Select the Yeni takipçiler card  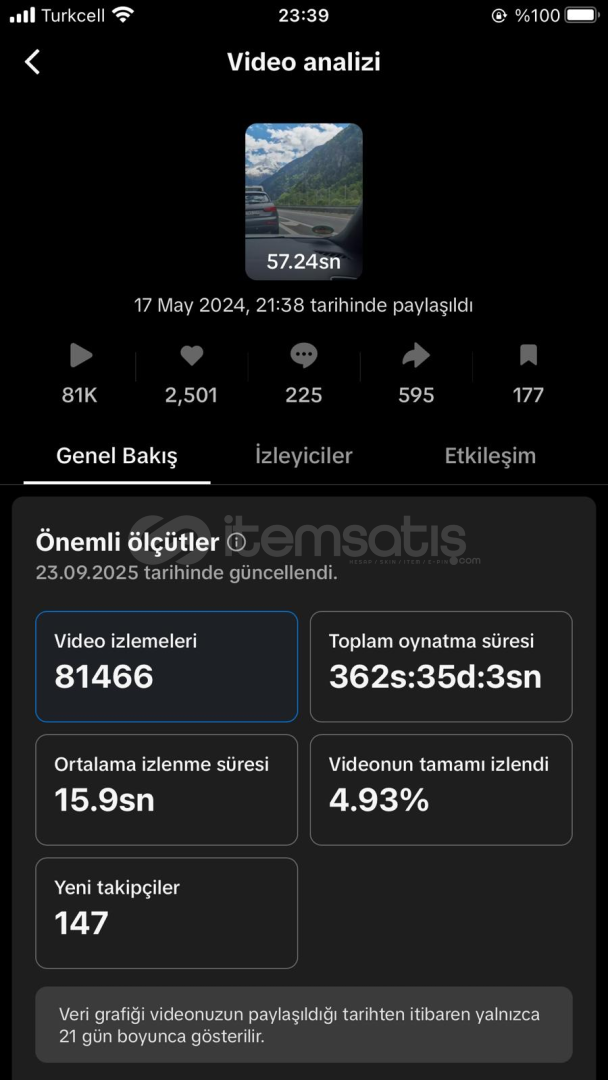167,913
